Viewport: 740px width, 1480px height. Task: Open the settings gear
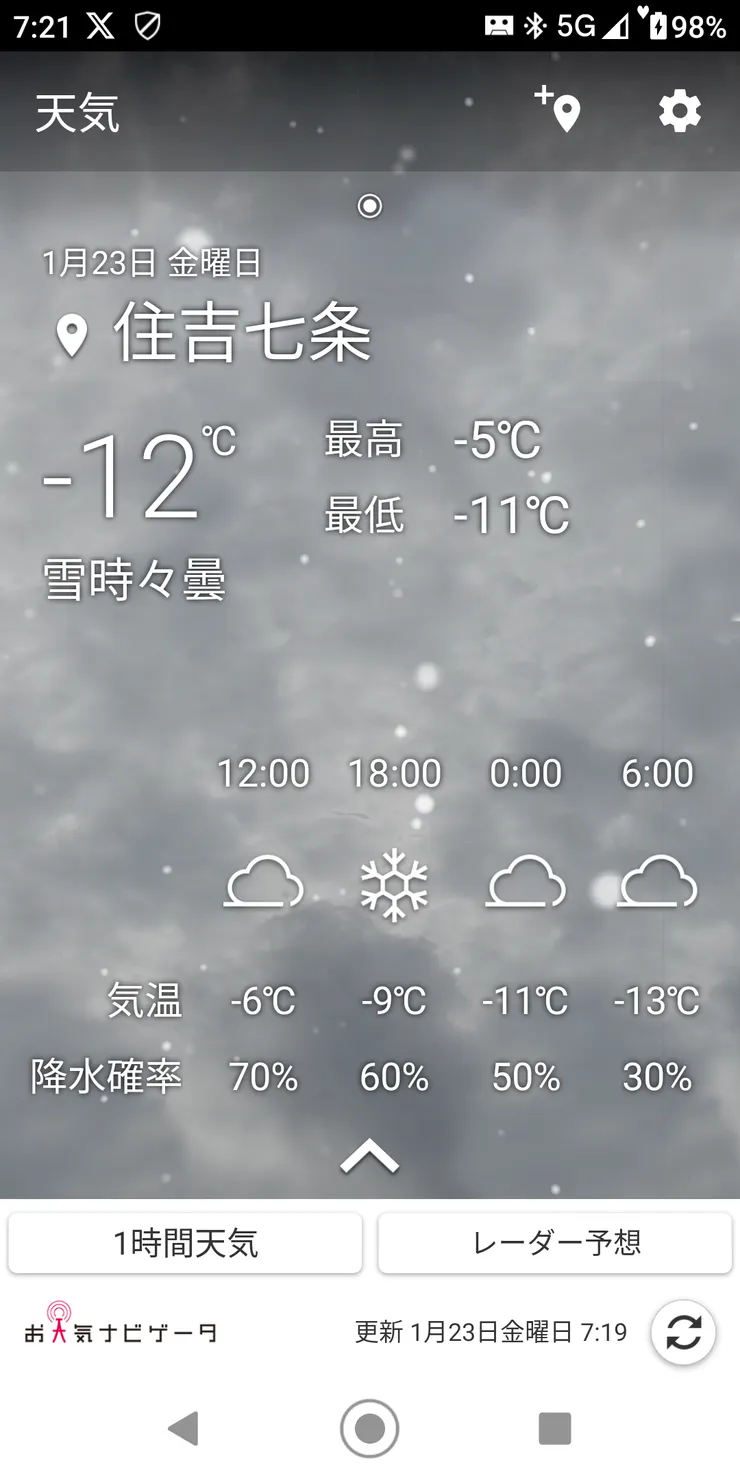pos(680,111)
